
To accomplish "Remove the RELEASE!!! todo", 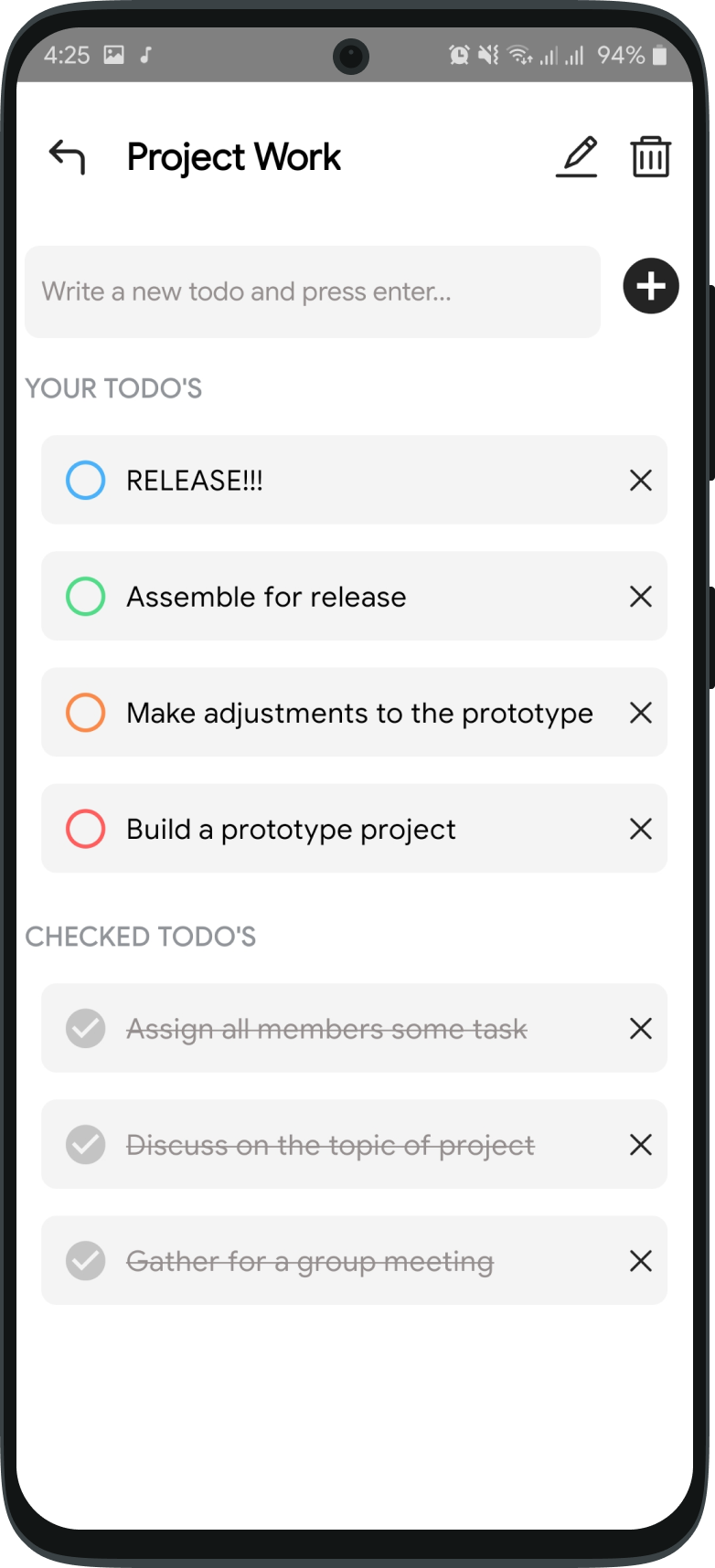I will [x=641, y=480].
